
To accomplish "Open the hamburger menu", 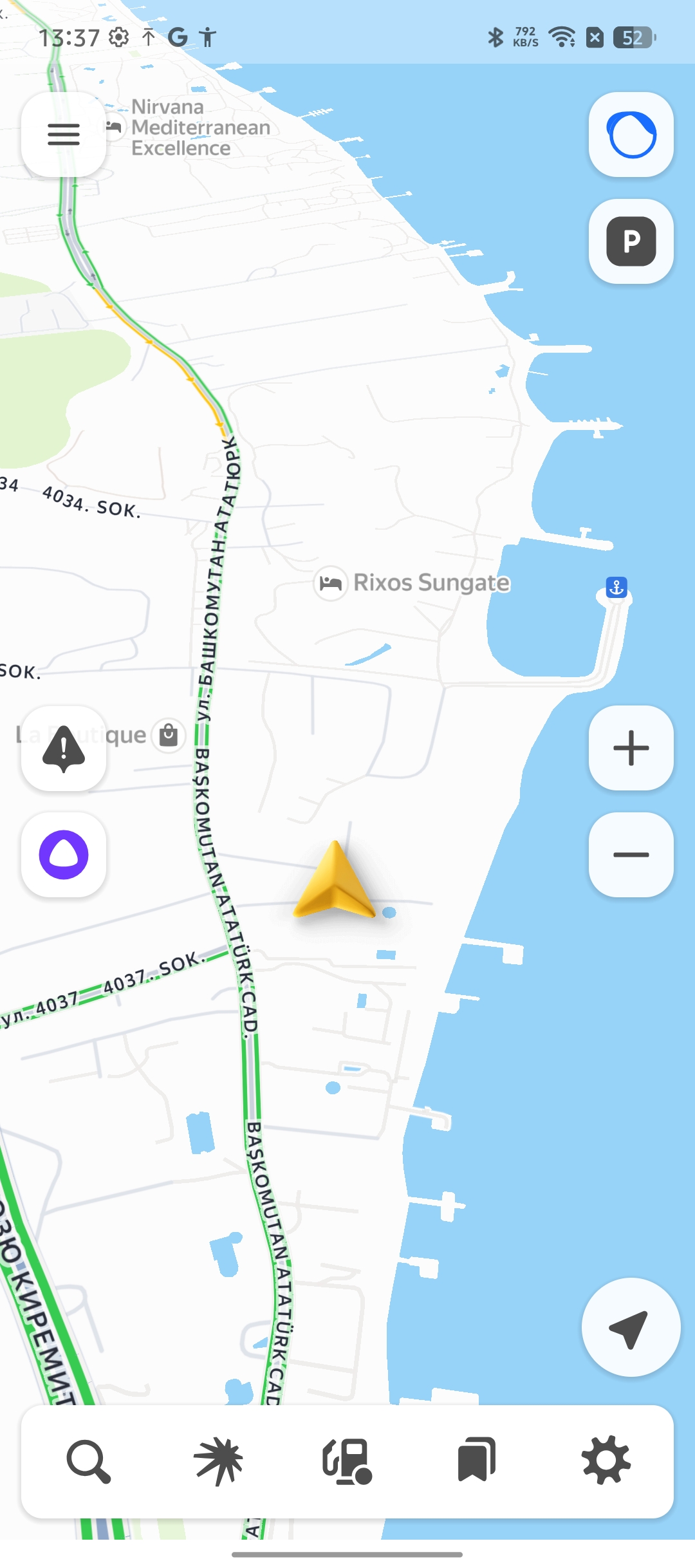I will click(63, 135).
